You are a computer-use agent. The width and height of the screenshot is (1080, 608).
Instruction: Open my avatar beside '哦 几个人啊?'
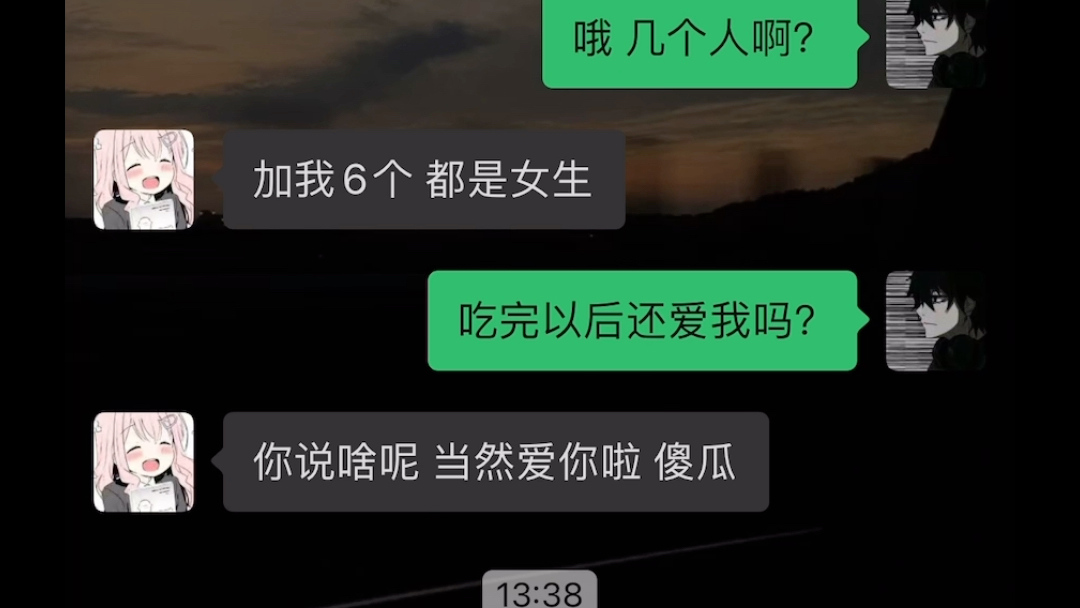click(935, 42)
